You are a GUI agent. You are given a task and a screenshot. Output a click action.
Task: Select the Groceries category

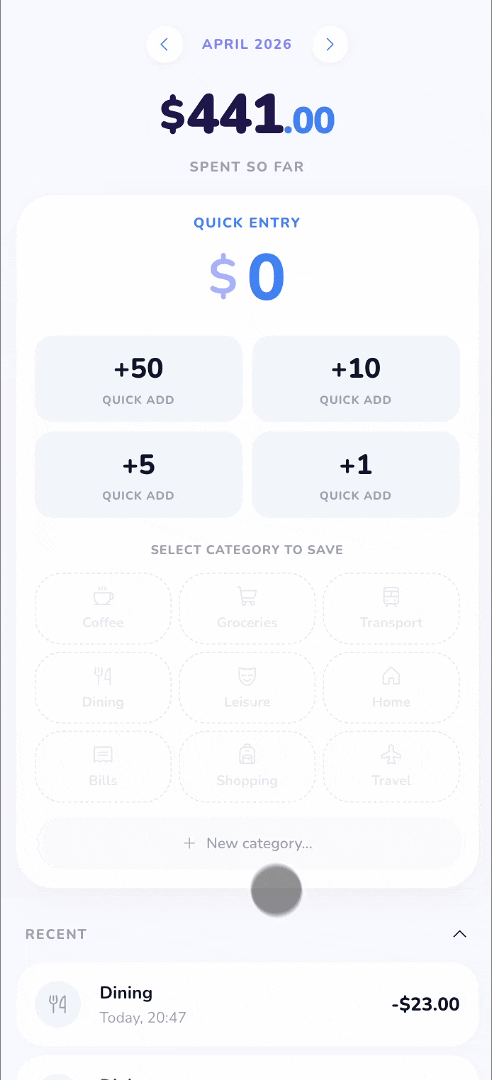click(x=247, y=609)
